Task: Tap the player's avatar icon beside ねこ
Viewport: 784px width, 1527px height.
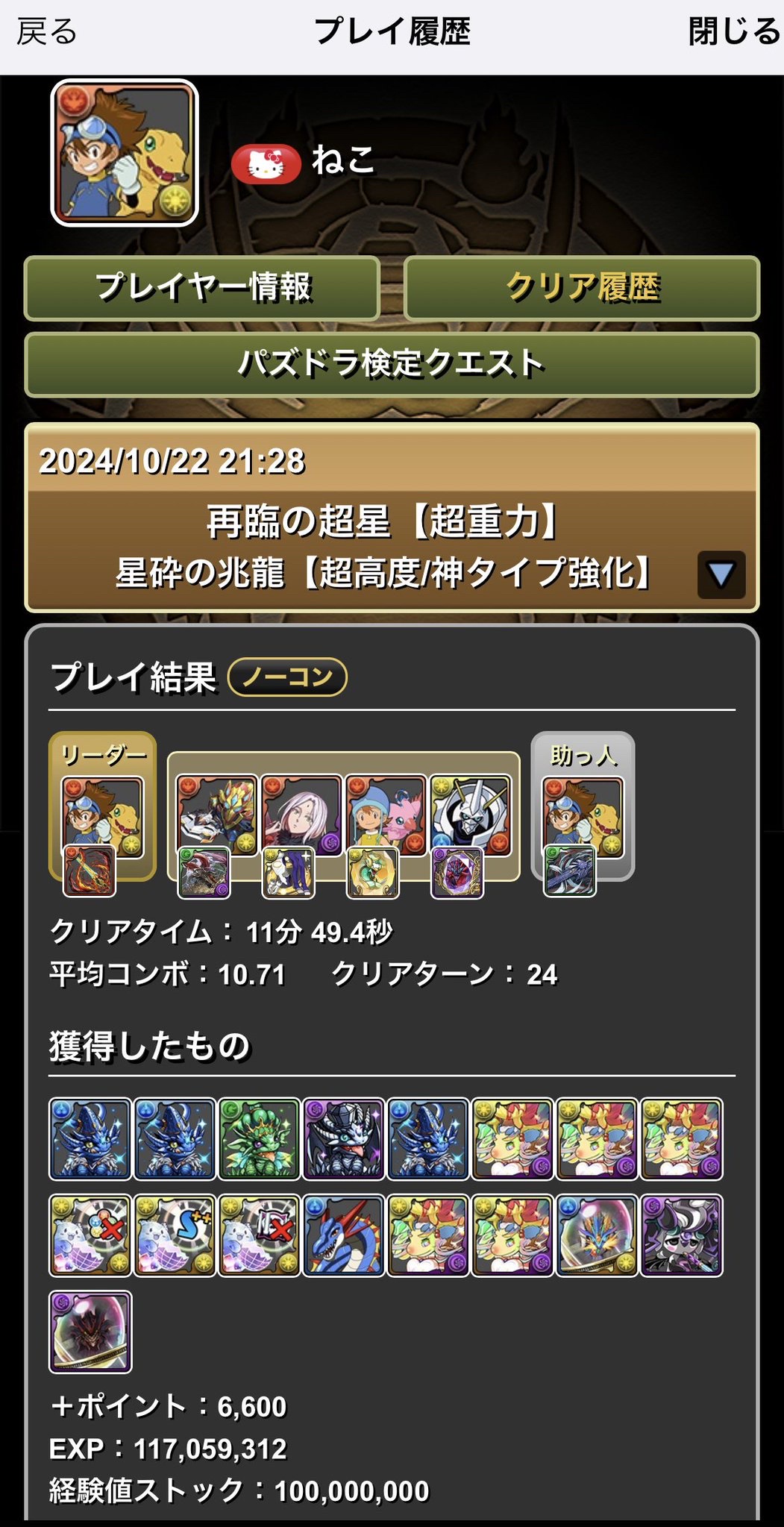Action: [125, 153]
